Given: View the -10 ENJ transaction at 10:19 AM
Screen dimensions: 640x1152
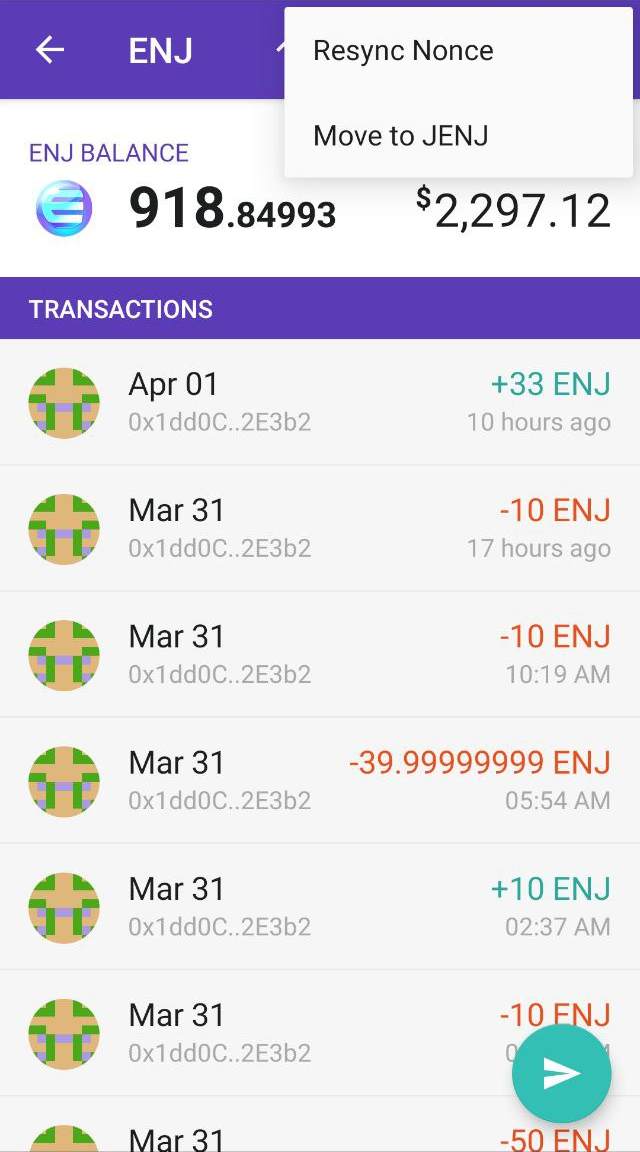Looking at the screenshot, I should [x=320, y=655].
